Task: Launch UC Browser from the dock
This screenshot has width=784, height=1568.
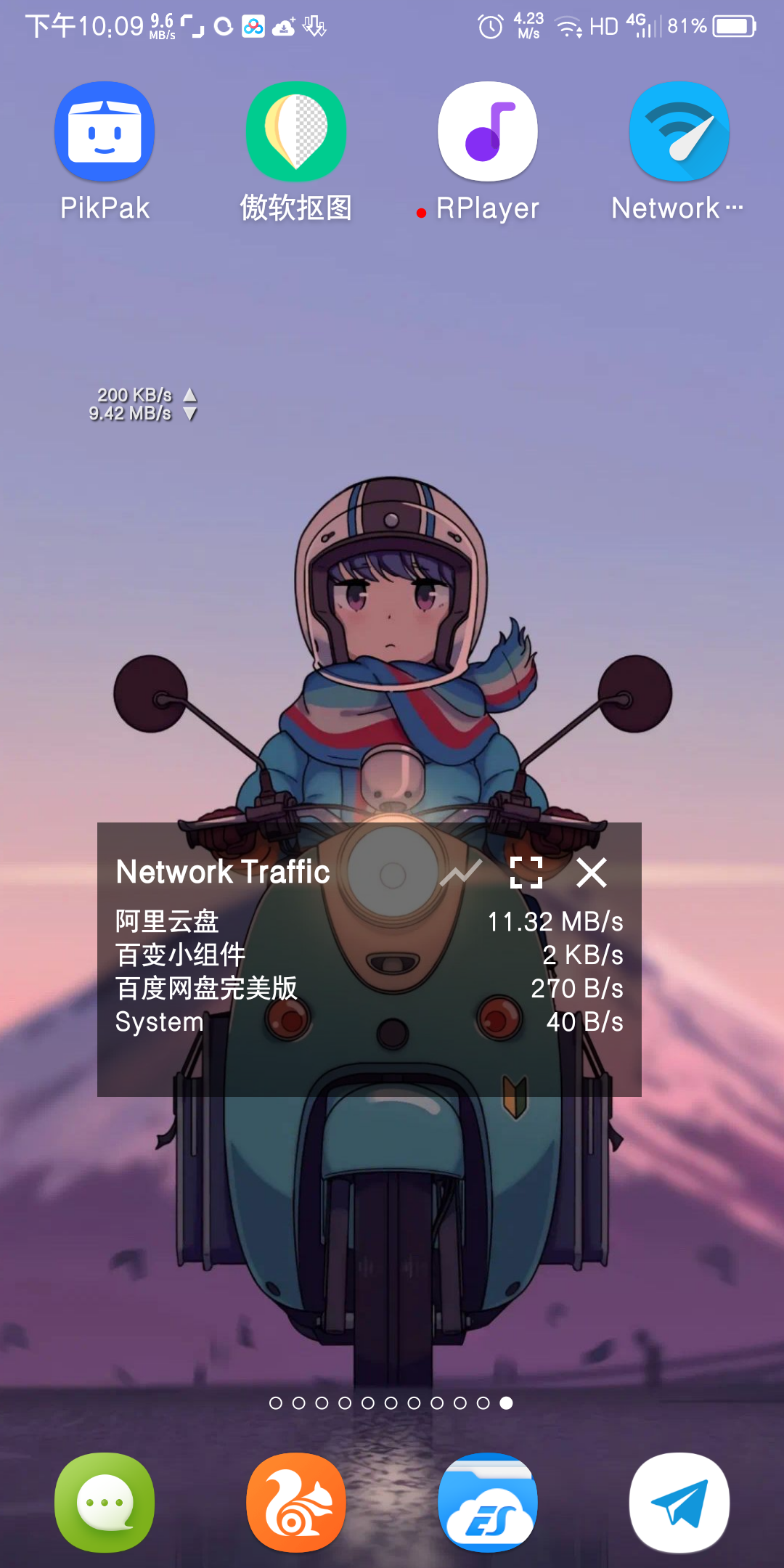Action: 296,1503
